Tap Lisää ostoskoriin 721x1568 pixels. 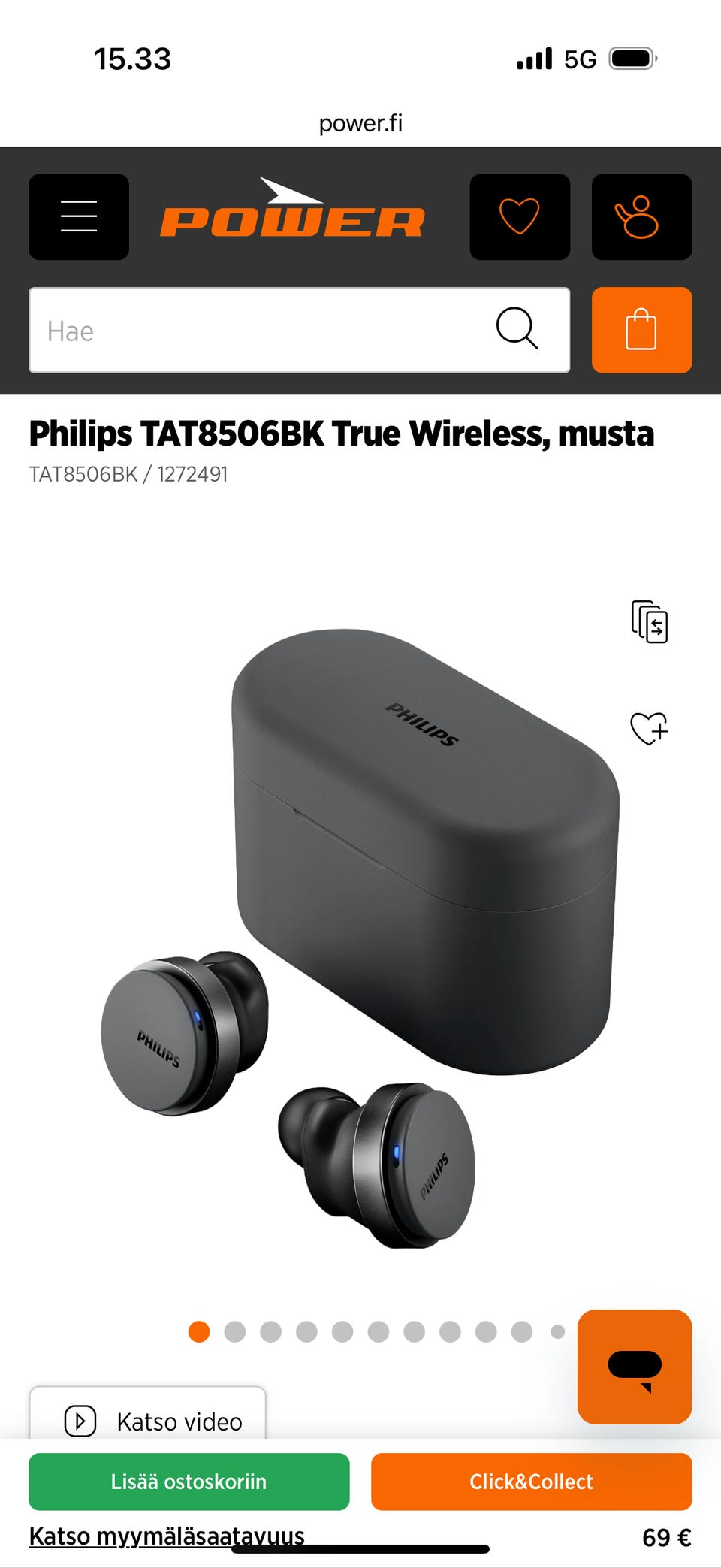189,1482
